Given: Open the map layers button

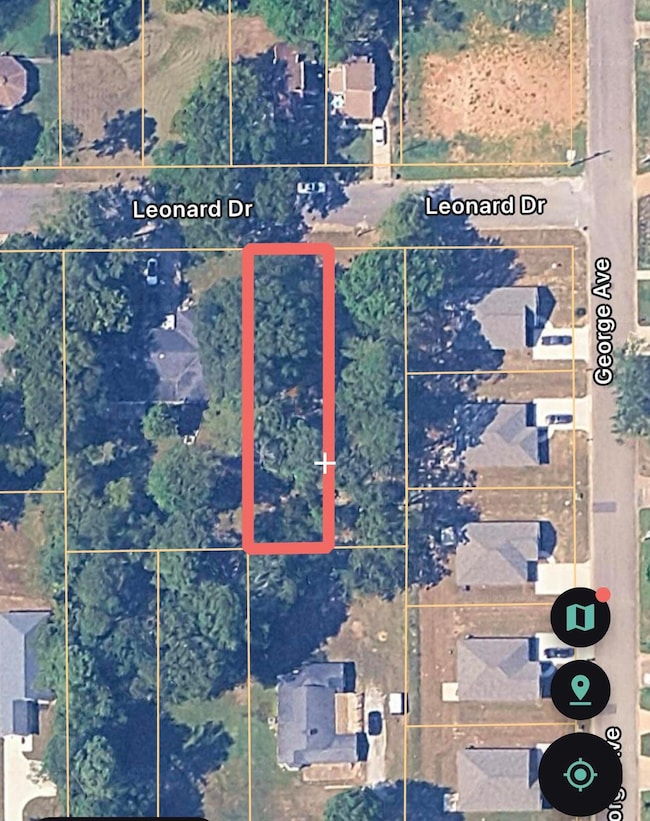Looking at the screenshot, I should pos(580,618).
